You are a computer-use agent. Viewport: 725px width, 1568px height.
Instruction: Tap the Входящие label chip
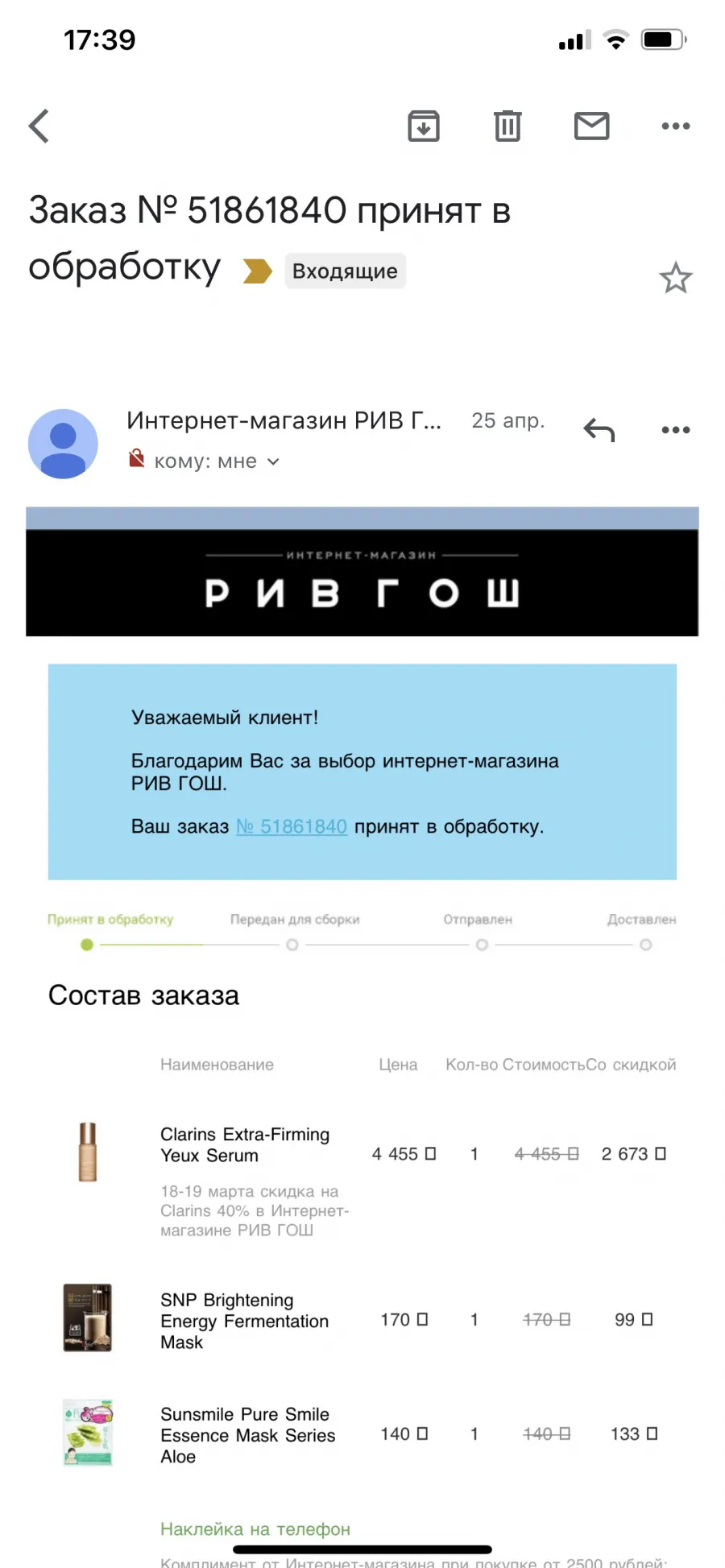point(345,271)
